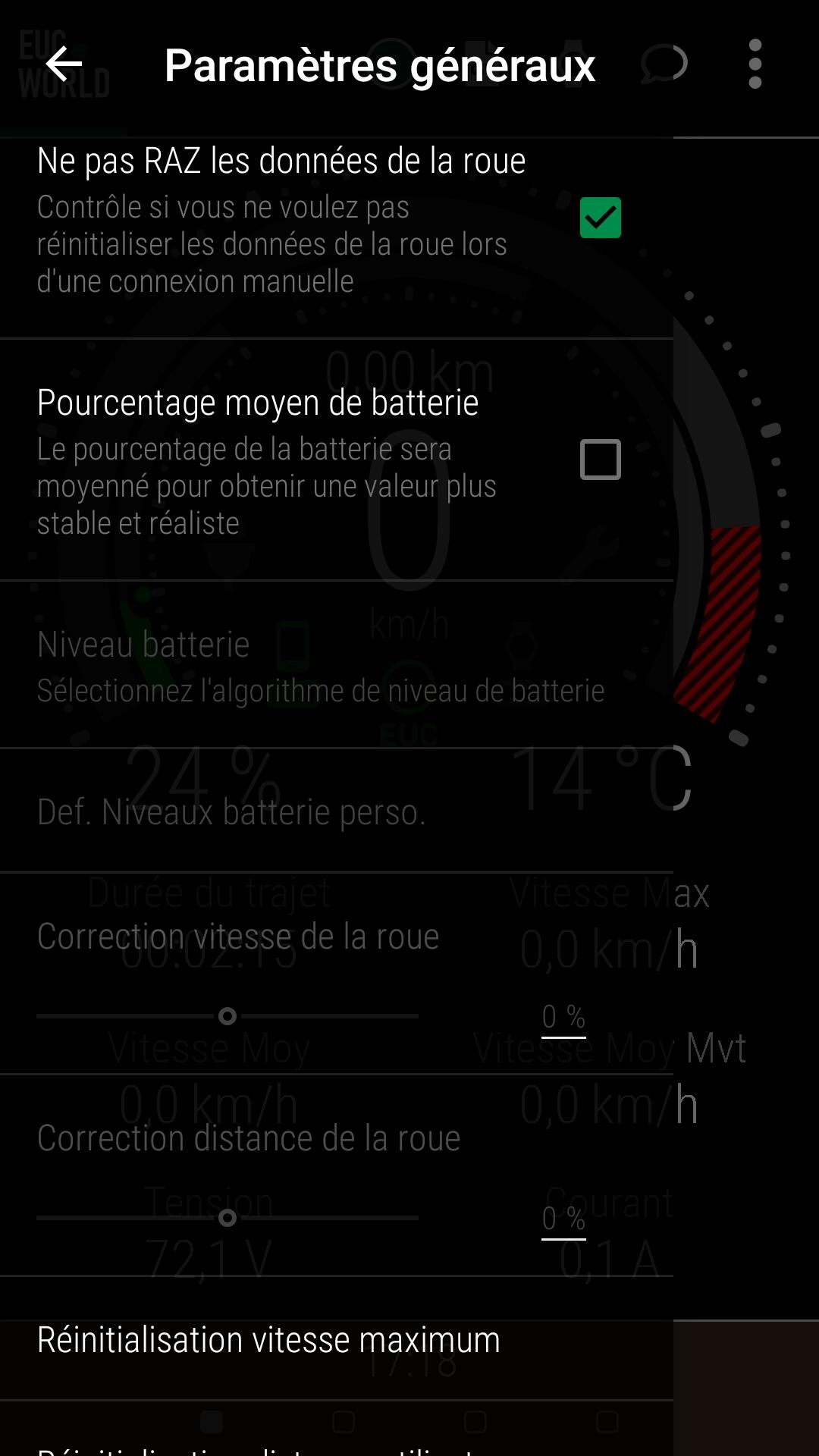Select Réinitialisation vitesse maximum
Screen dimensions: 819x1456
coord(337,1340)
